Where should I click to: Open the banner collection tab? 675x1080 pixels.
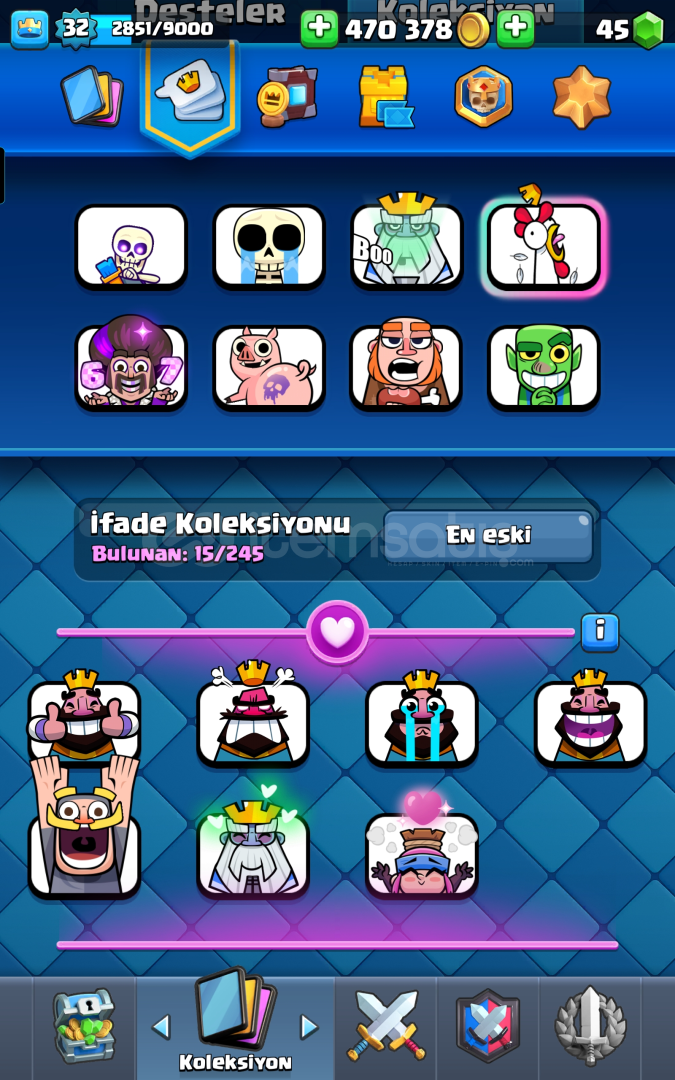coord(287,96)
